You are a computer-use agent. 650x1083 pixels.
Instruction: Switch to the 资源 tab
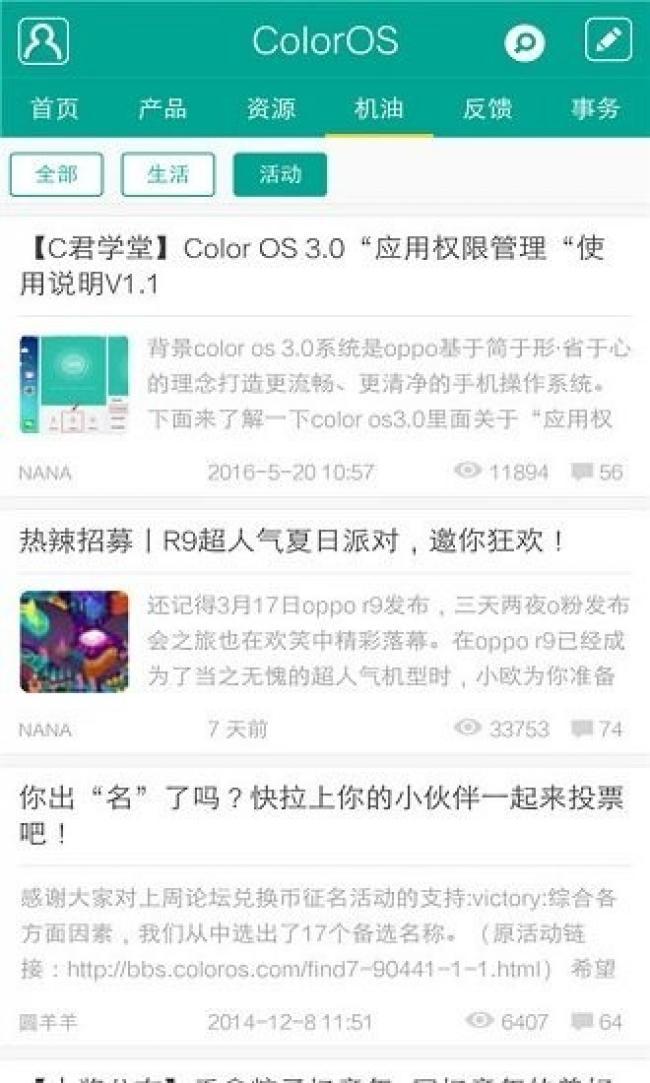[271, 109]
